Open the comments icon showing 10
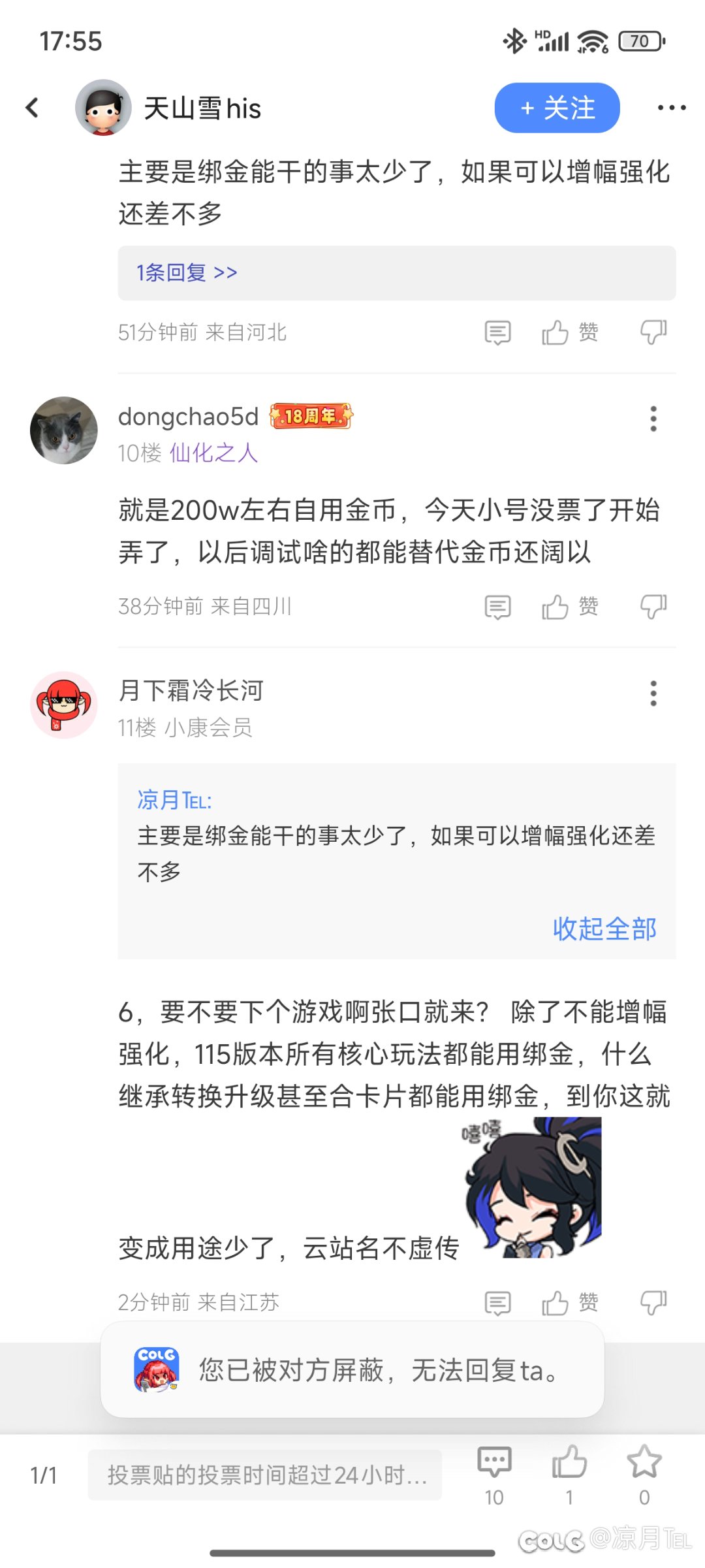This screenshot has height=1568, width=705. tap(494, 1473)
